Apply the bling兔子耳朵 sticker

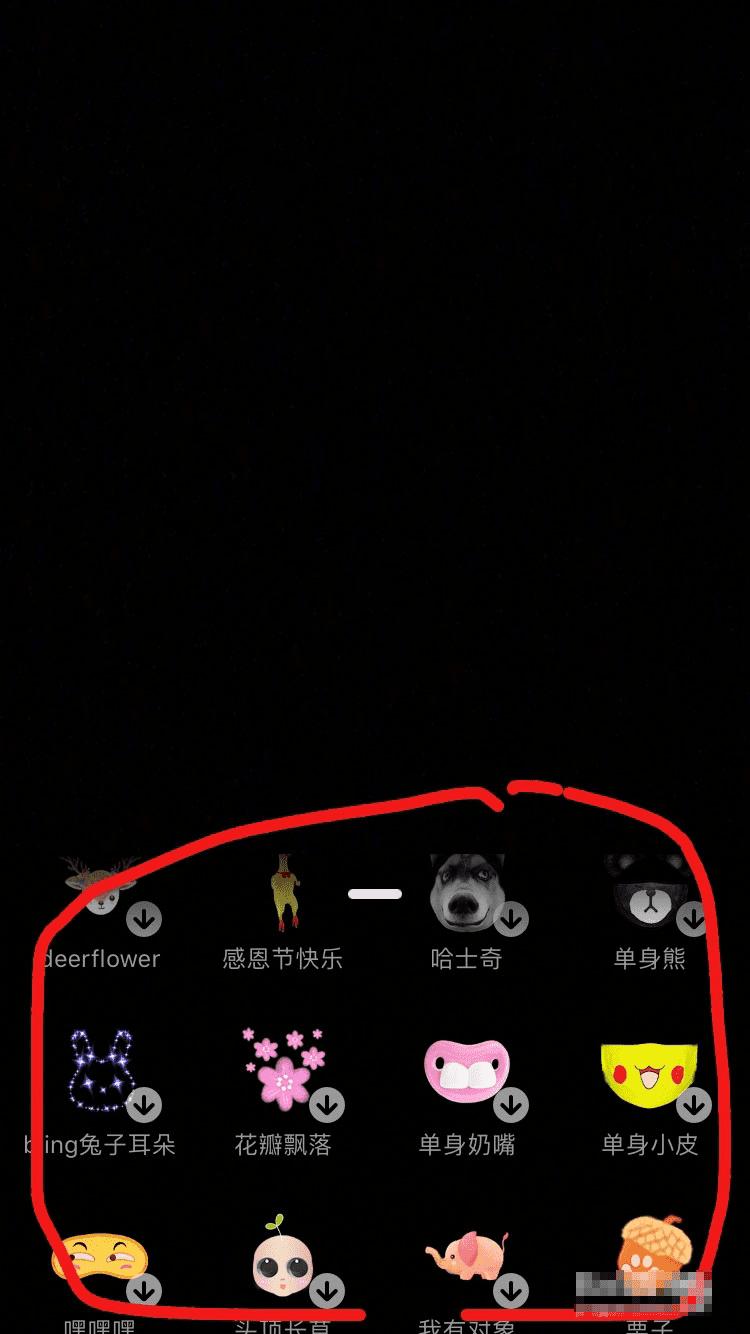100,1072
